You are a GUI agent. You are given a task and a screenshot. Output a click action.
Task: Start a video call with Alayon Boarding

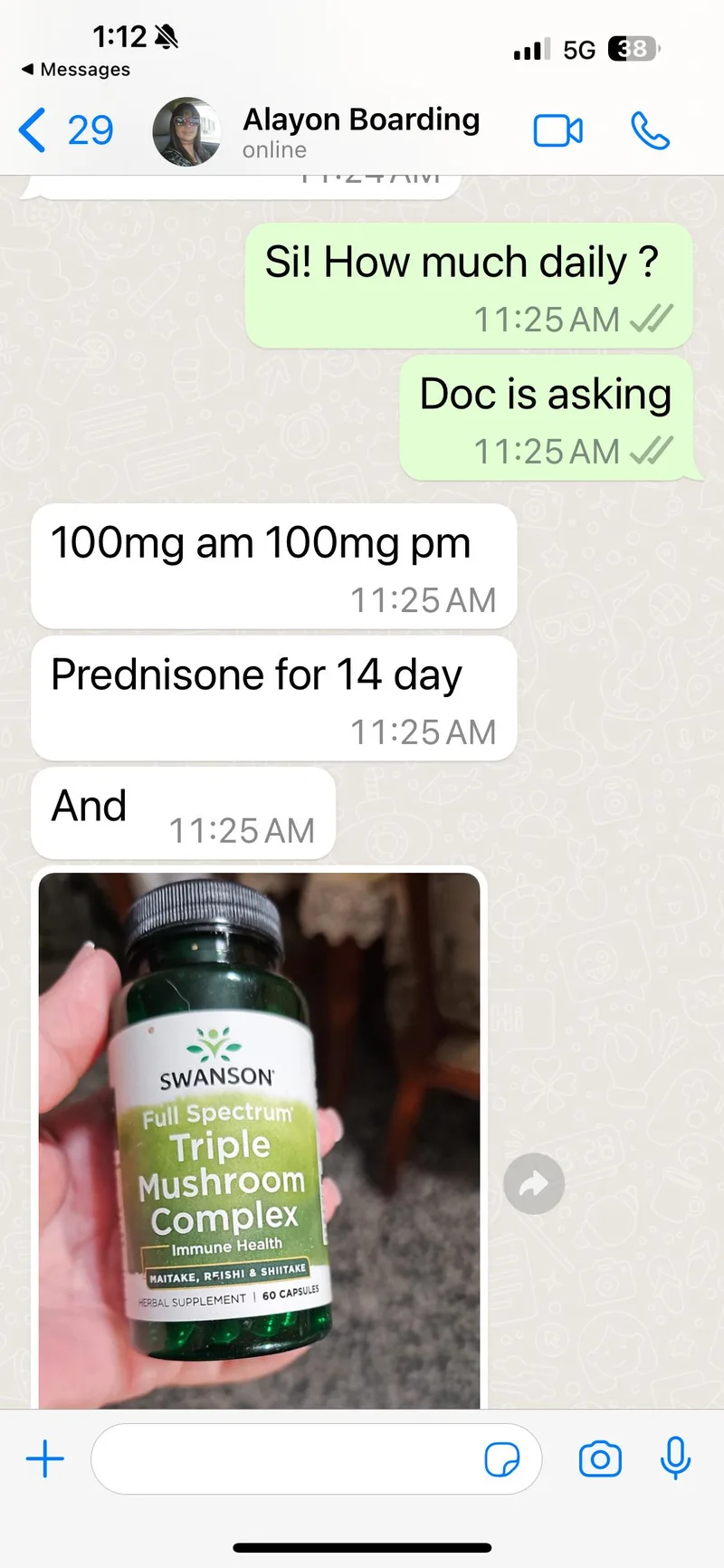click(x=557, y=131)
